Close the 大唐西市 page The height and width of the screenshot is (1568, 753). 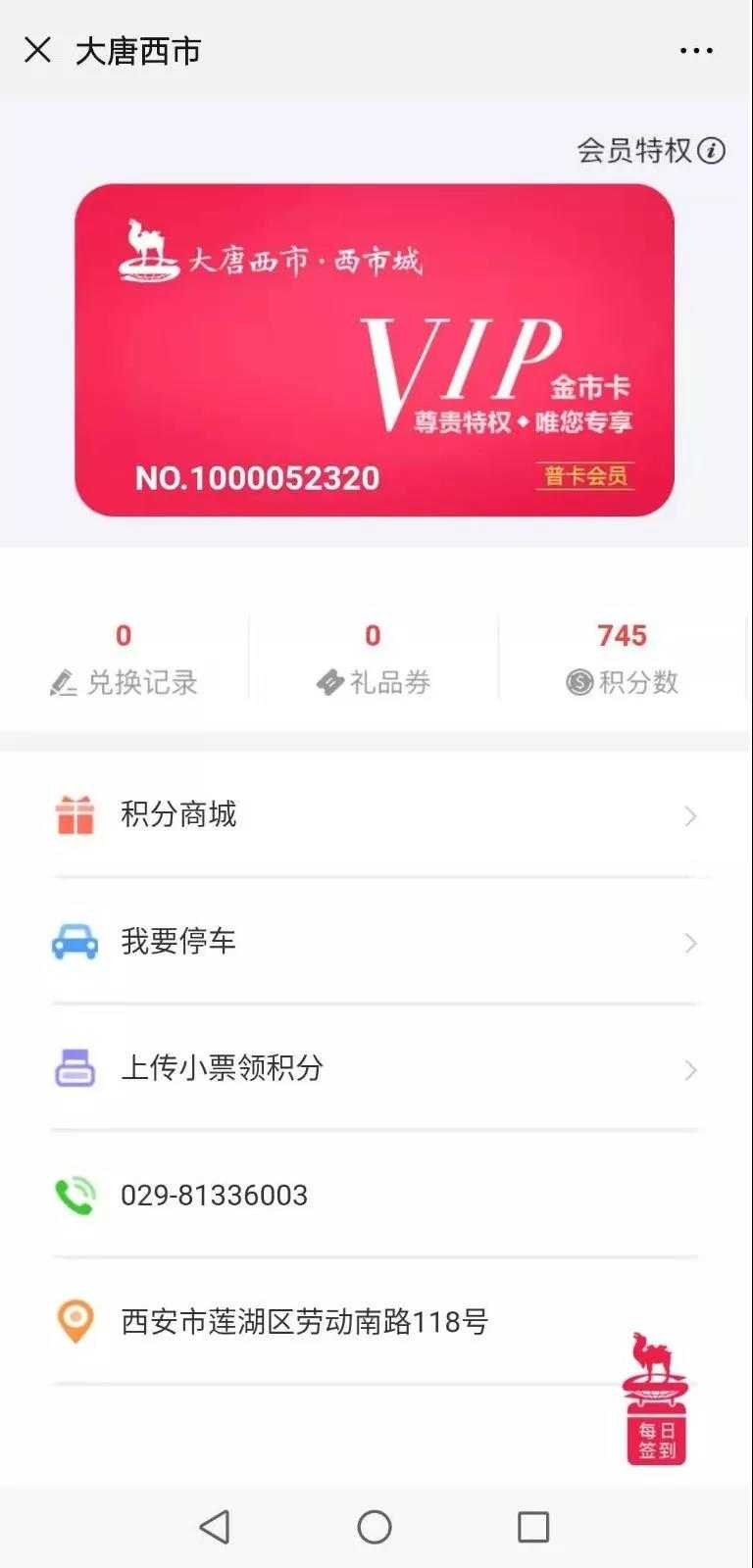(37, 50)
